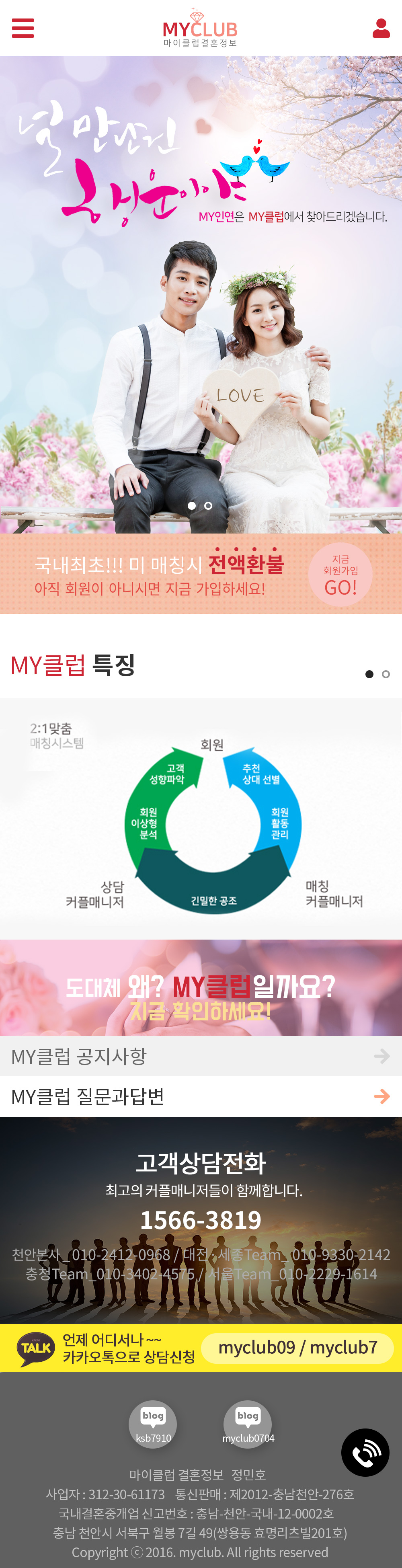
Task: Open MY클럽 공지사항
Action: click(201, 1056)
